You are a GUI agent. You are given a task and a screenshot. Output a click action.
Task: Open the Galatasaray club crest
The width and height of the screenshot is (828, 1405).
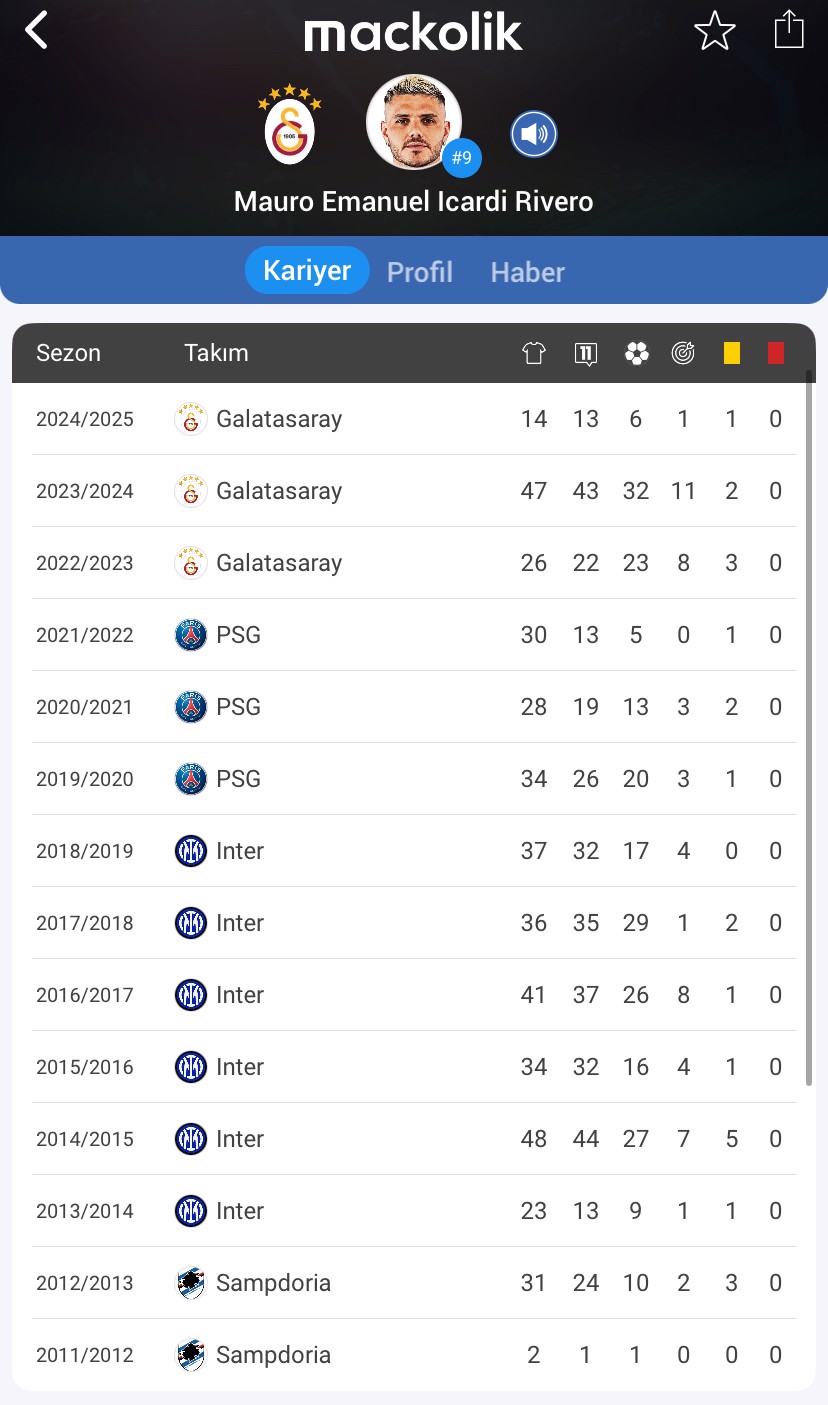[290, 125]
